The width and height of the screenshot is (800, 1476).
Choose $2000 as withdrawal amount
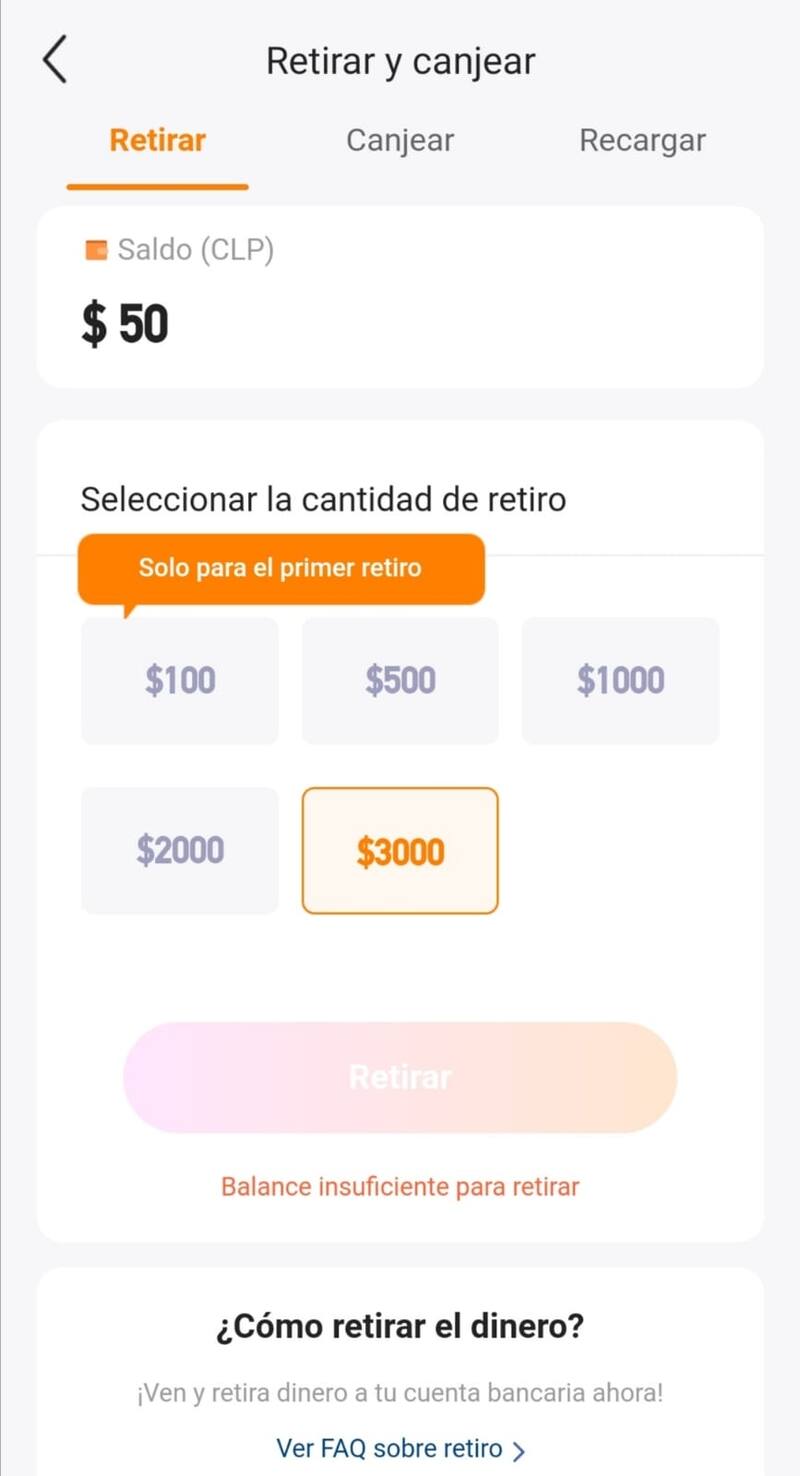click(180, 851)
